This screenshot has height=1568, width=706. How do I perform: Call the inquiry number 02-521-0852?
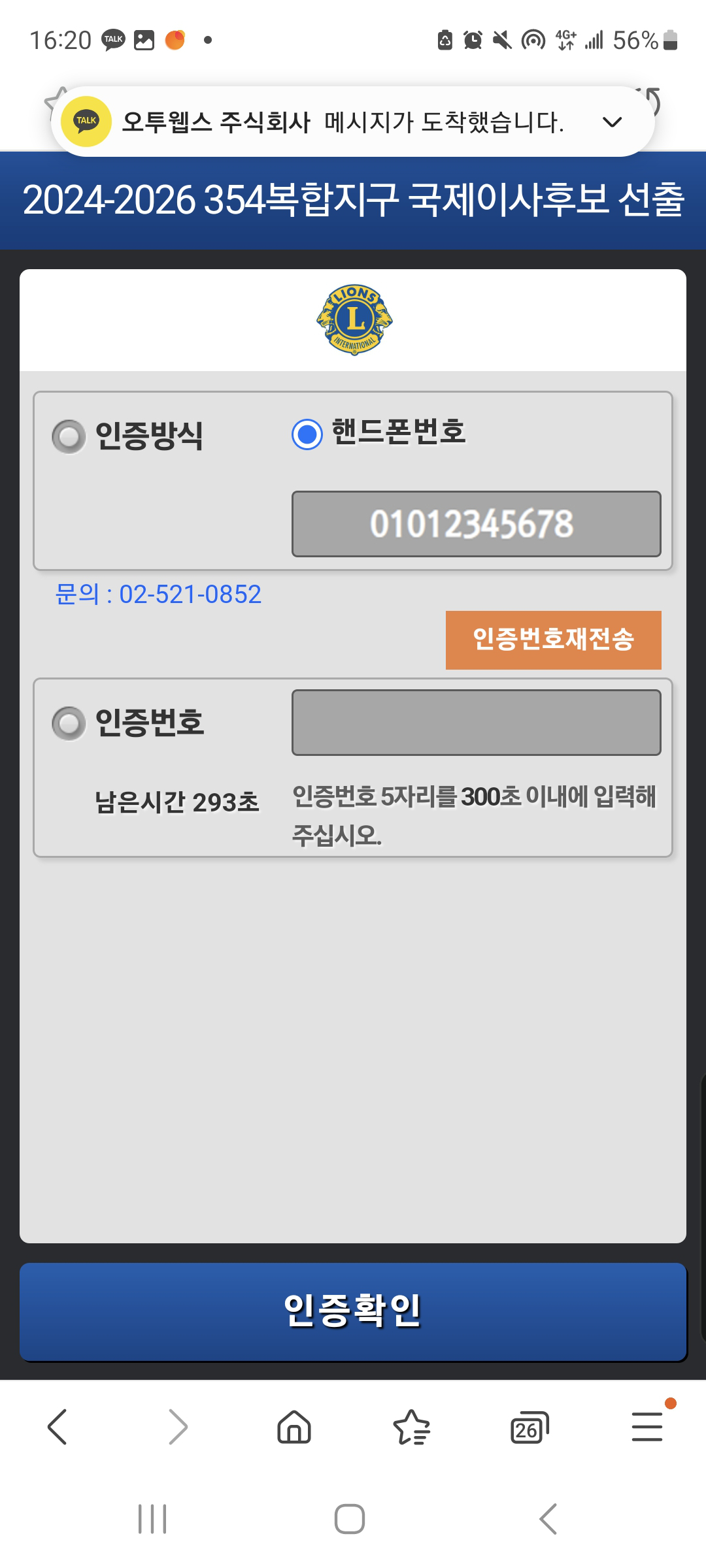(190, 595)
